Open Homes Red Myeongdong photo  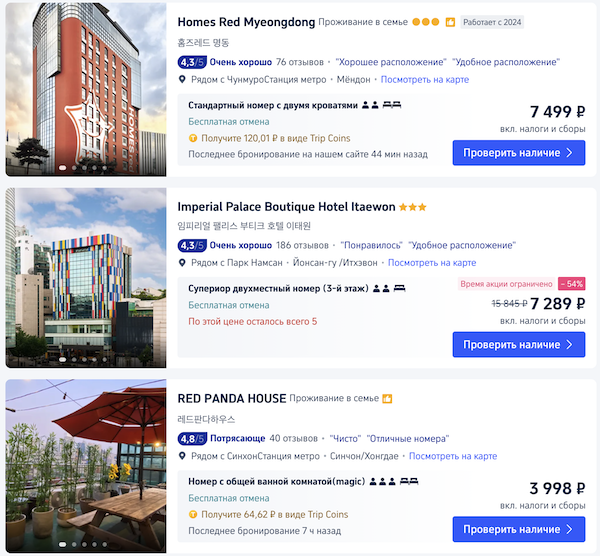click(85, 88)
